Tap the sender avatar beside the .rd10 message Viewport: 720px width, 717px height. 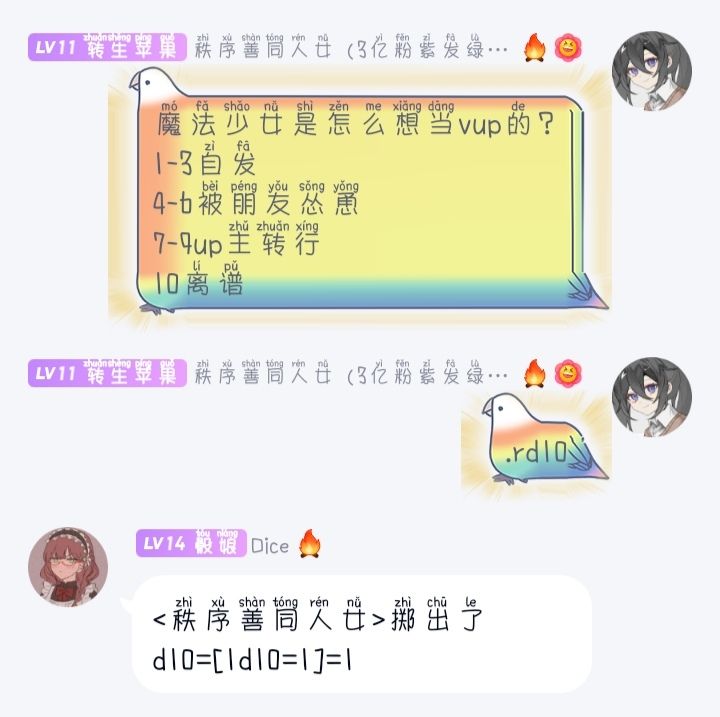[x=652, y=397]
